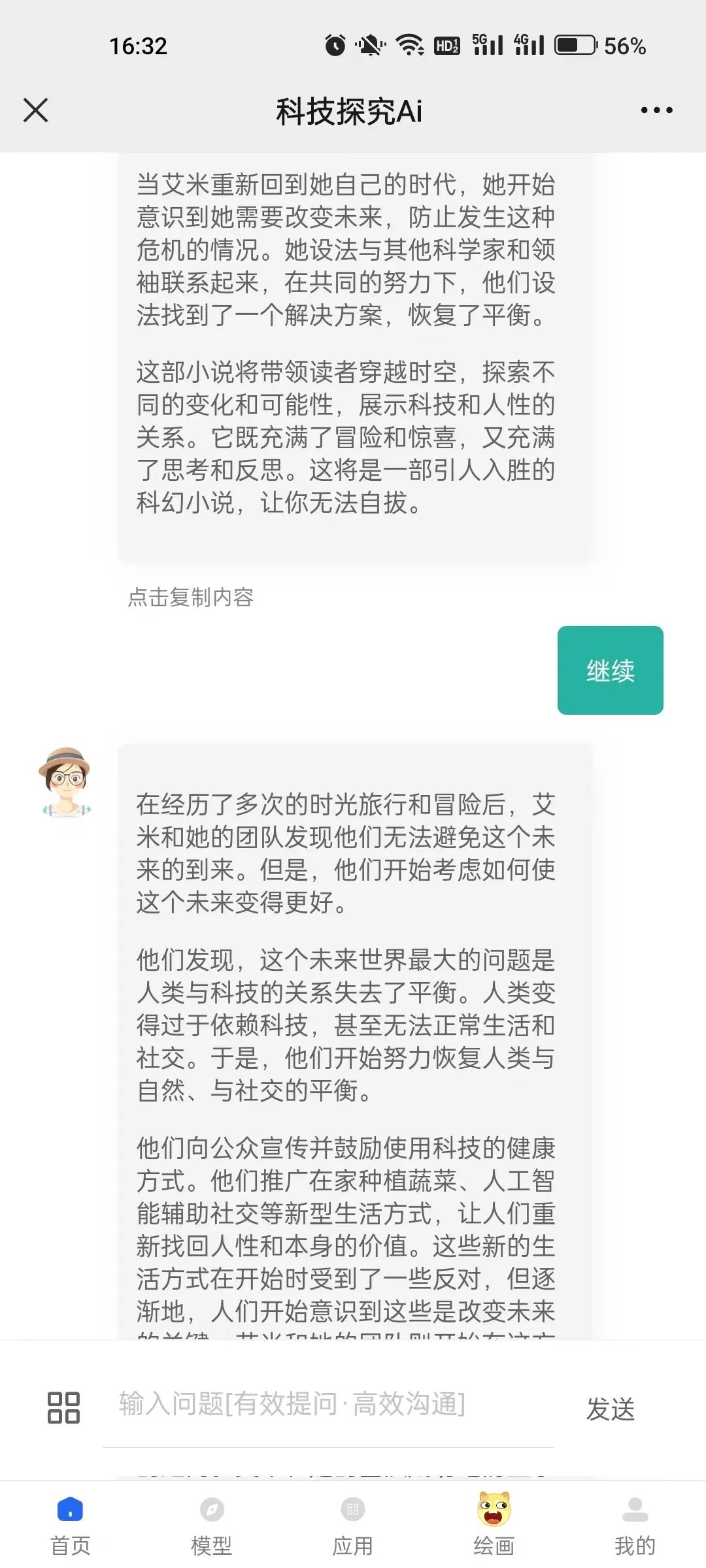
Task: Open the three-dot overflow menu
Action: coord(656,110)
